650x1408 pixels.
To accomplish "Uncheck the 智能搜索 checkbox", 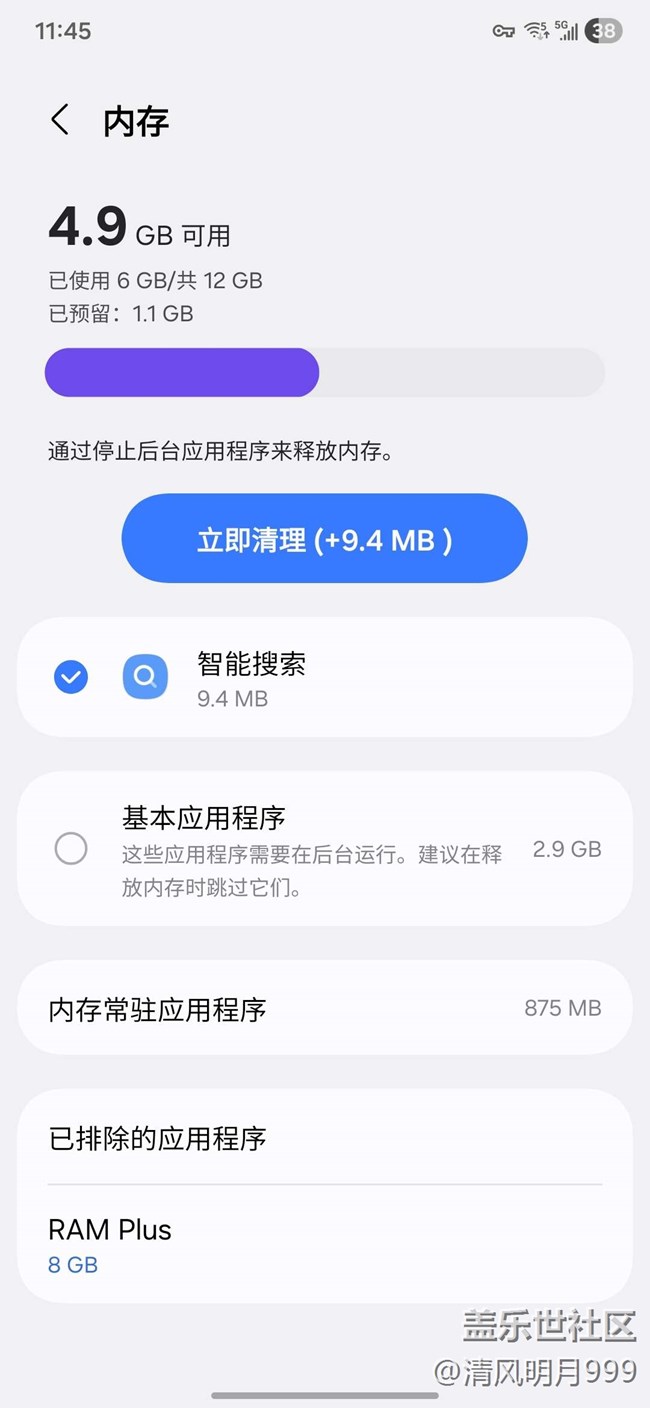I will [x=71, y=678].
